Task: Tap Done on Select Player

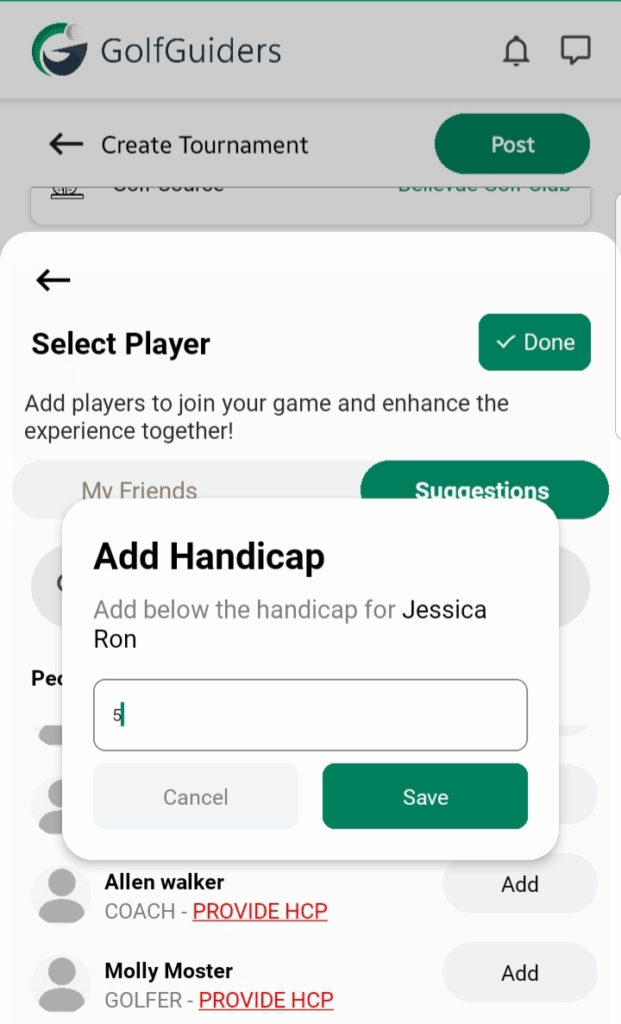Action: pyautogui.click(x=534, y=342)
